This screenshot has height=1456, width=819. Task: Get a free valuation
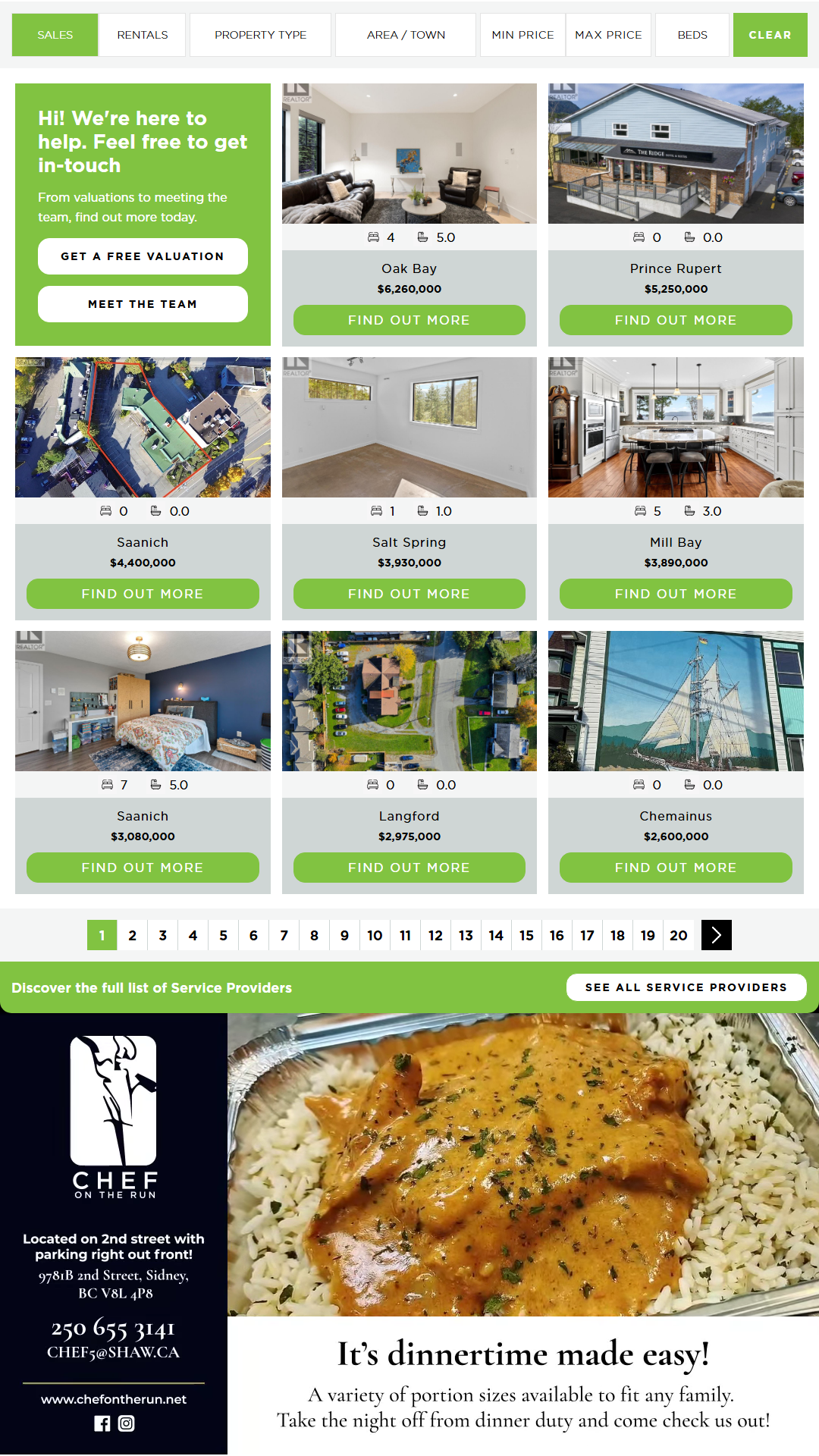click(143, 256)
